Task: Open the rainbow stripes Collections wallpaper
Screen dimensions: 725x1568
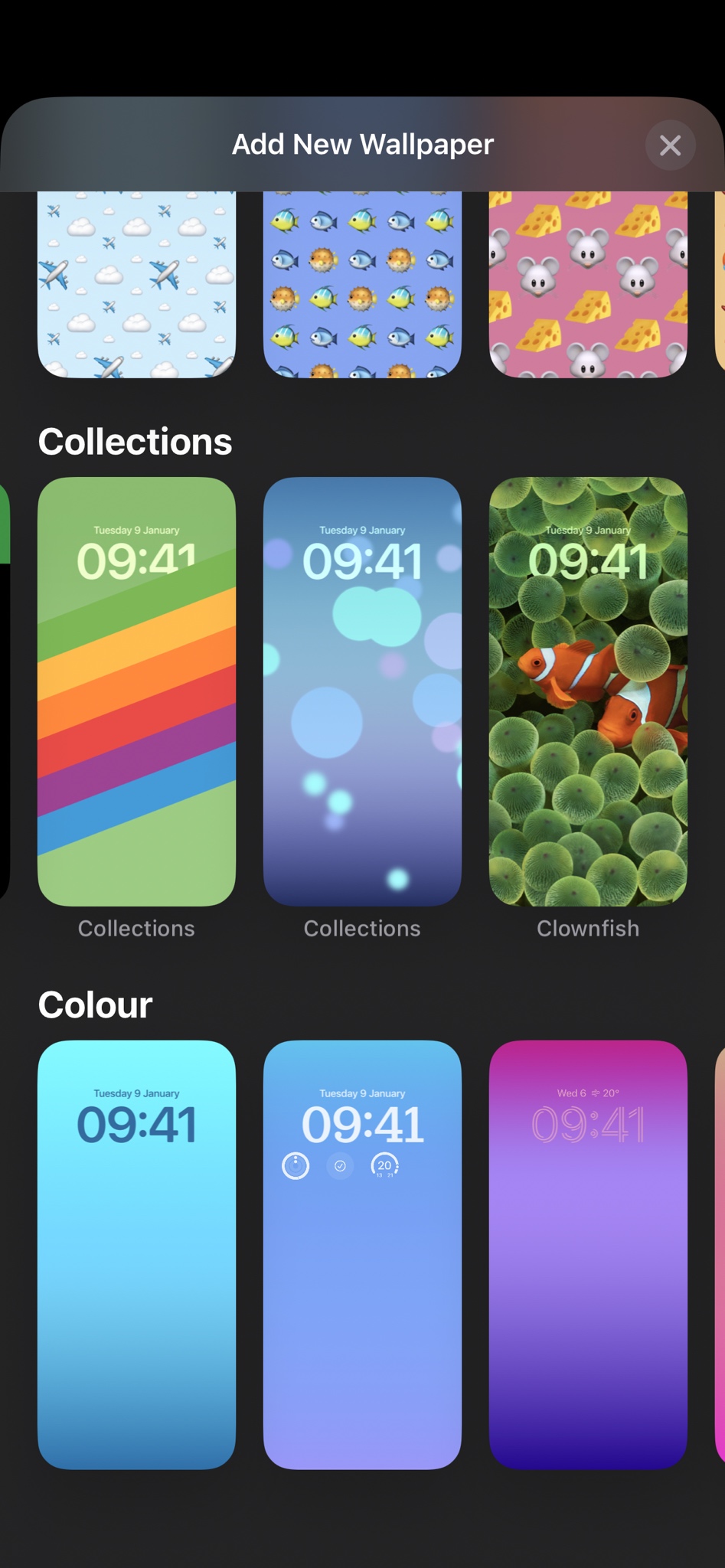Action: point(136,691)
